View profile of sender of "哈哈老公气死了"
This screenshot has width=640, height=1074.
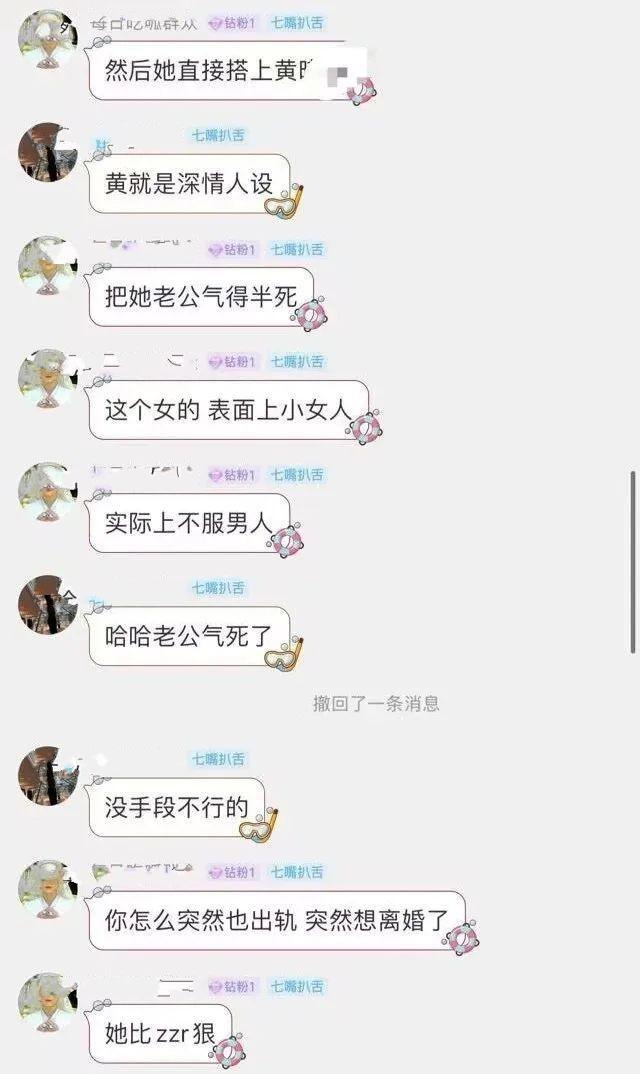click(47, 604)
